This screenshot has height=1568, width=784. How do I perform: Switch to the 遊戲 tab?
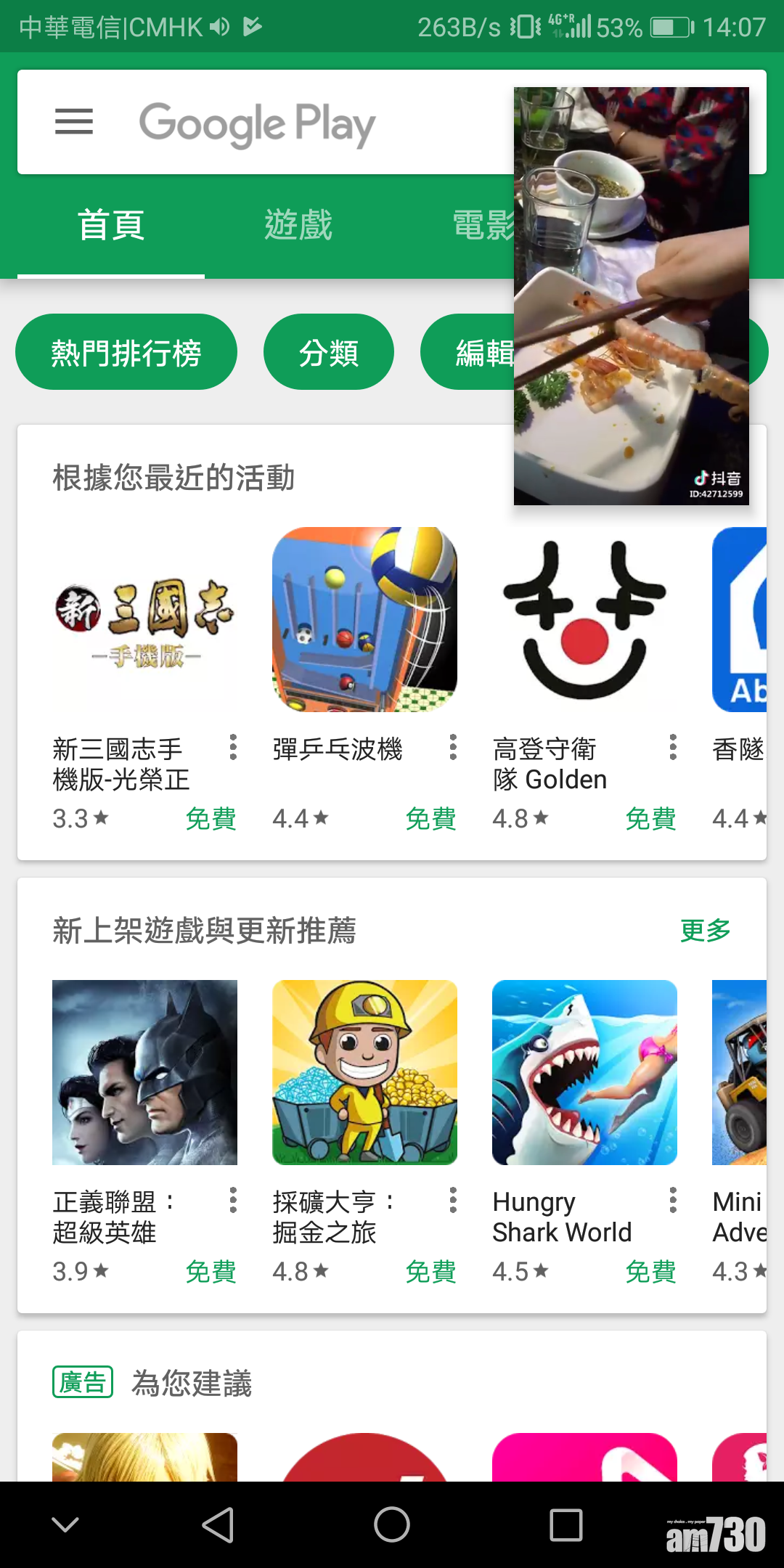(x=298, y=225)
